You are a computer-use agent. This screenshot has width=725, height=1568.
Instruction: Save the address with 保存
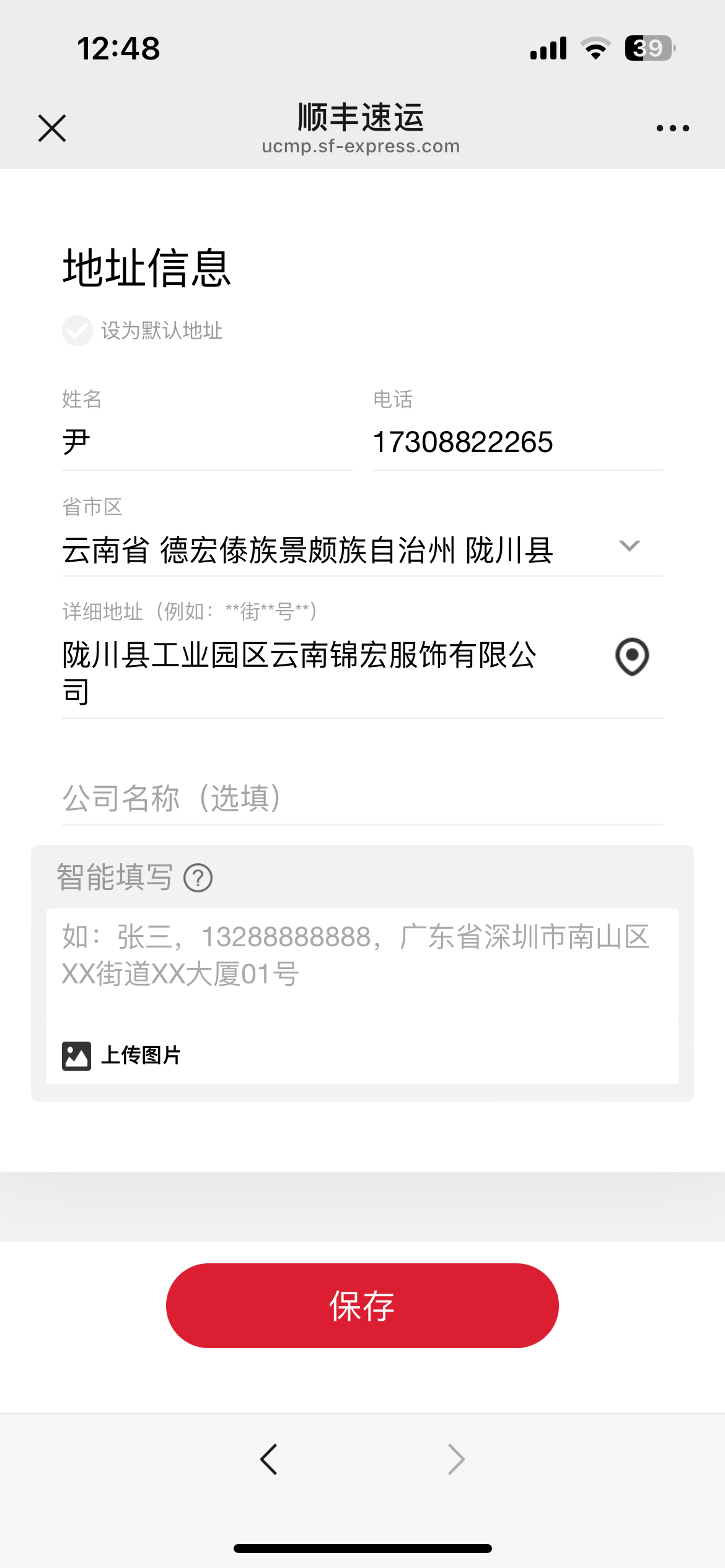click(x=362, y=1305)
